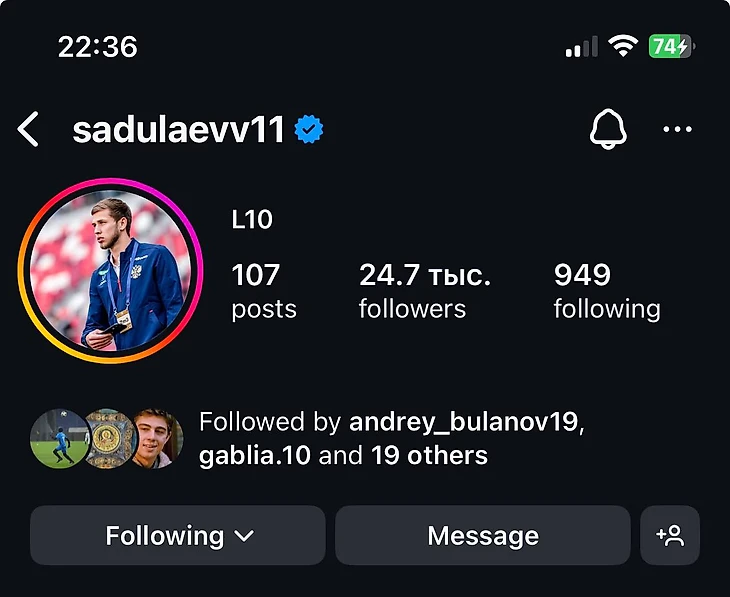This screenshot has width=730, height=597.
Task: View the 24.7 тыс. followers list
Action: 424,291
